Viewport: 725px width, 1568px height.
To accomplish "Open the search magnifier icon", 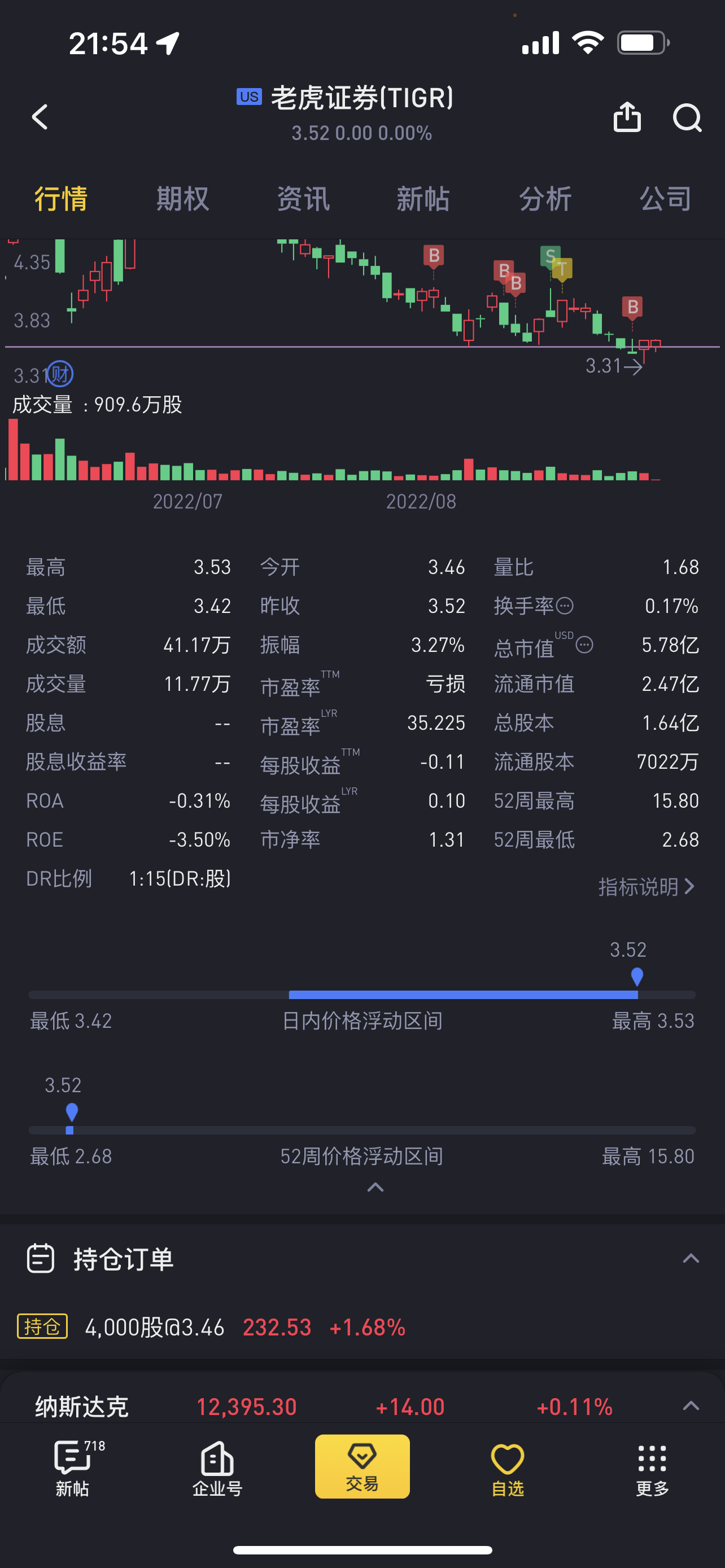I will pyautogui.click(x=687, y=117).
